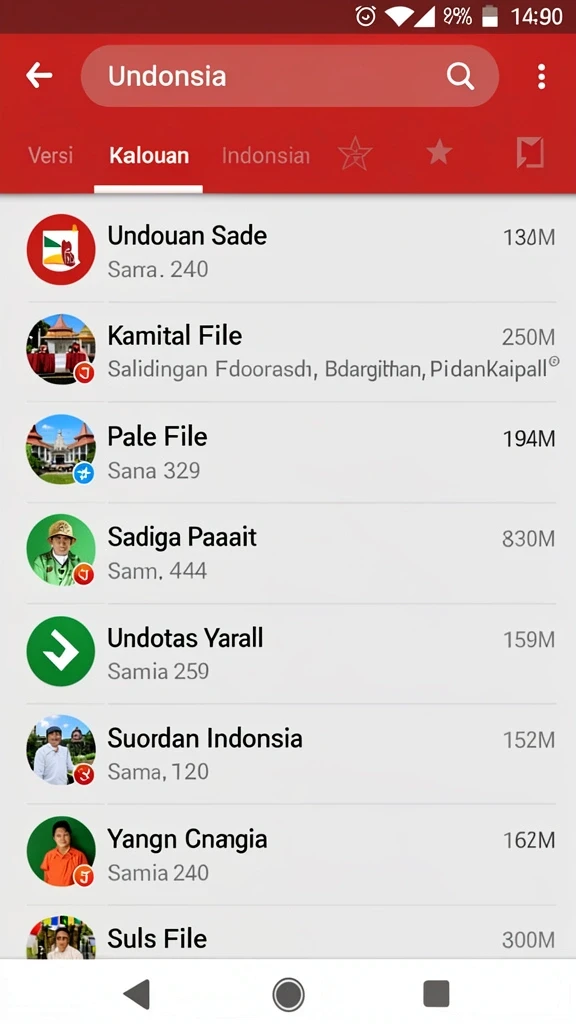Image resolution: width=576 pixels, height=1024 pixels.
Task: Open the Suls File entry
Action: coord(288,932)
